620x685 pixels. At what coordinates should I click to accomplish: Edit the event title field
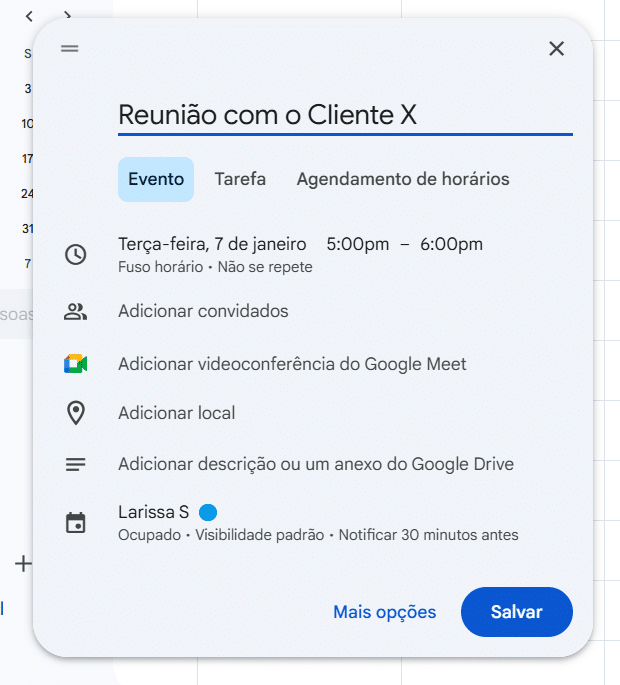click(344, 115)
